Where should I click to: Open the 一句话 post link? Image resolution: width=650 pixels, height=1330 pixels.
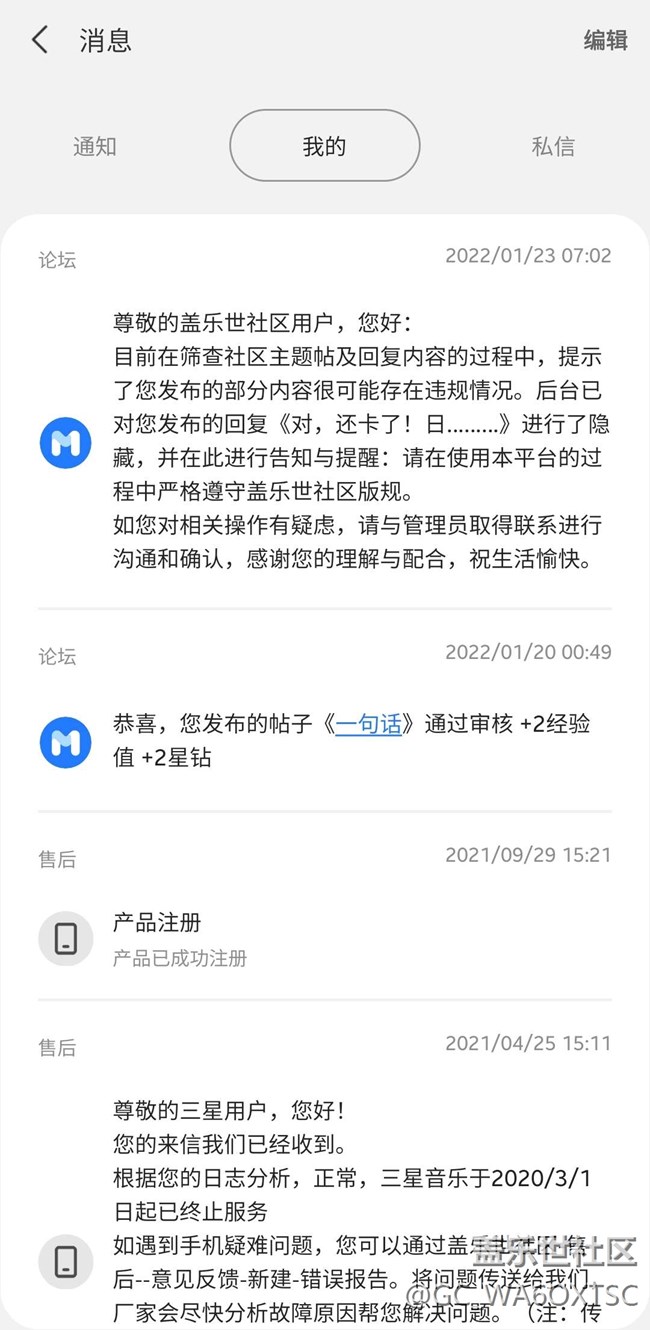tap(368, 724)
